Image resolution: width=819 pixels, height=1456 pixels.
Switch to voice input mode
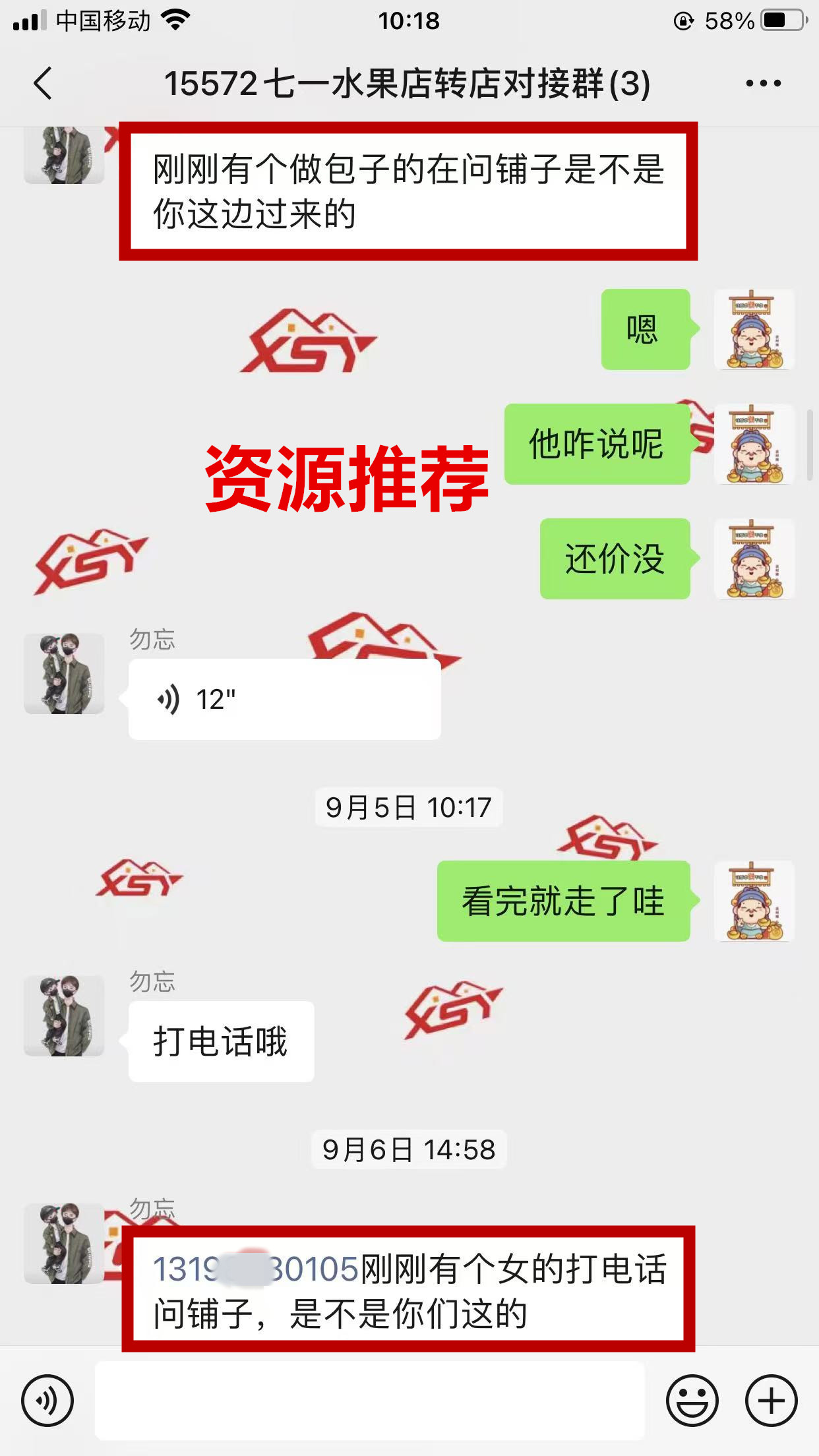tap(47, 1401)
